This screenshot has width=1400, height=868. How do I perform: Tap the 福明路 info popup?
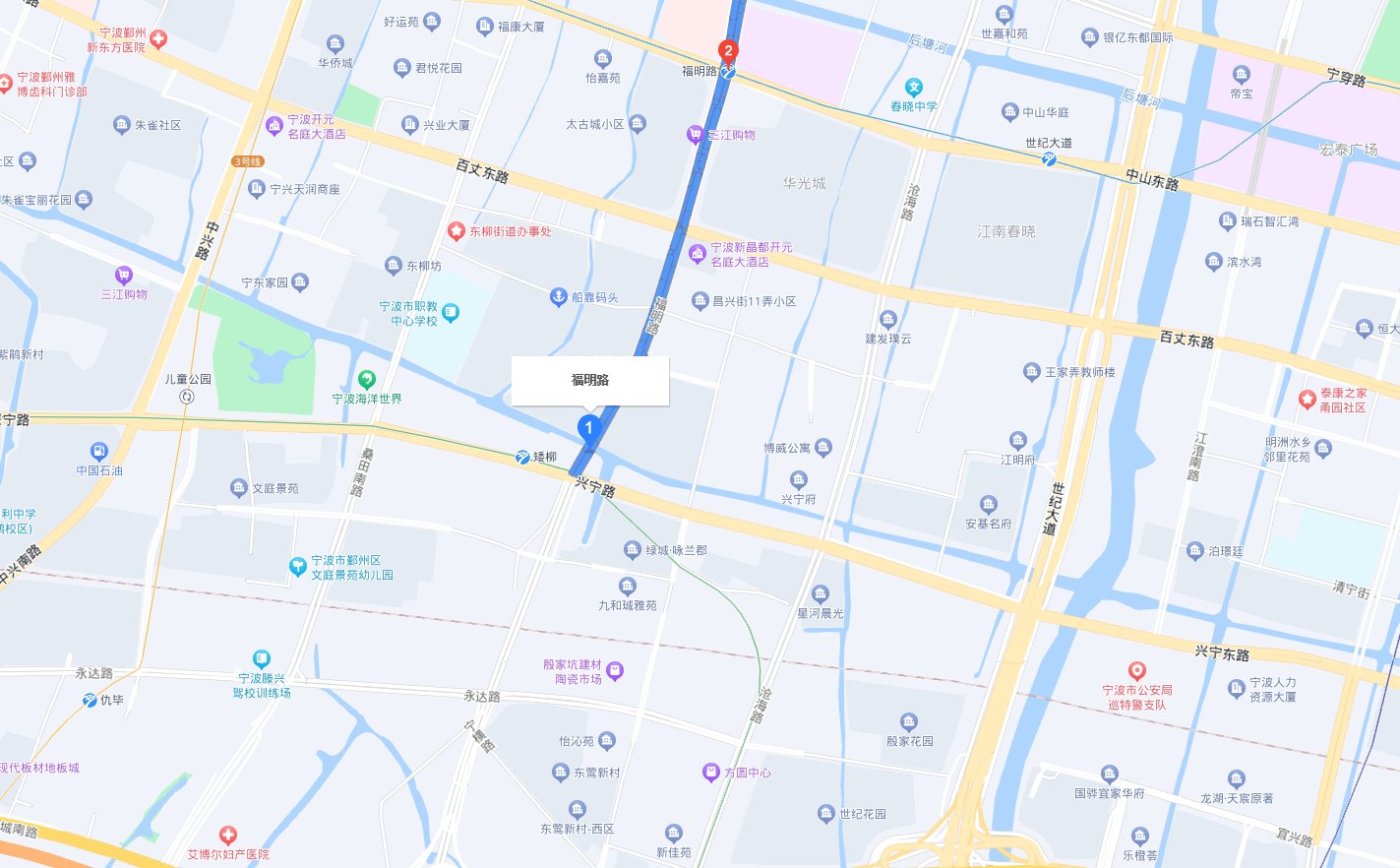590,380
